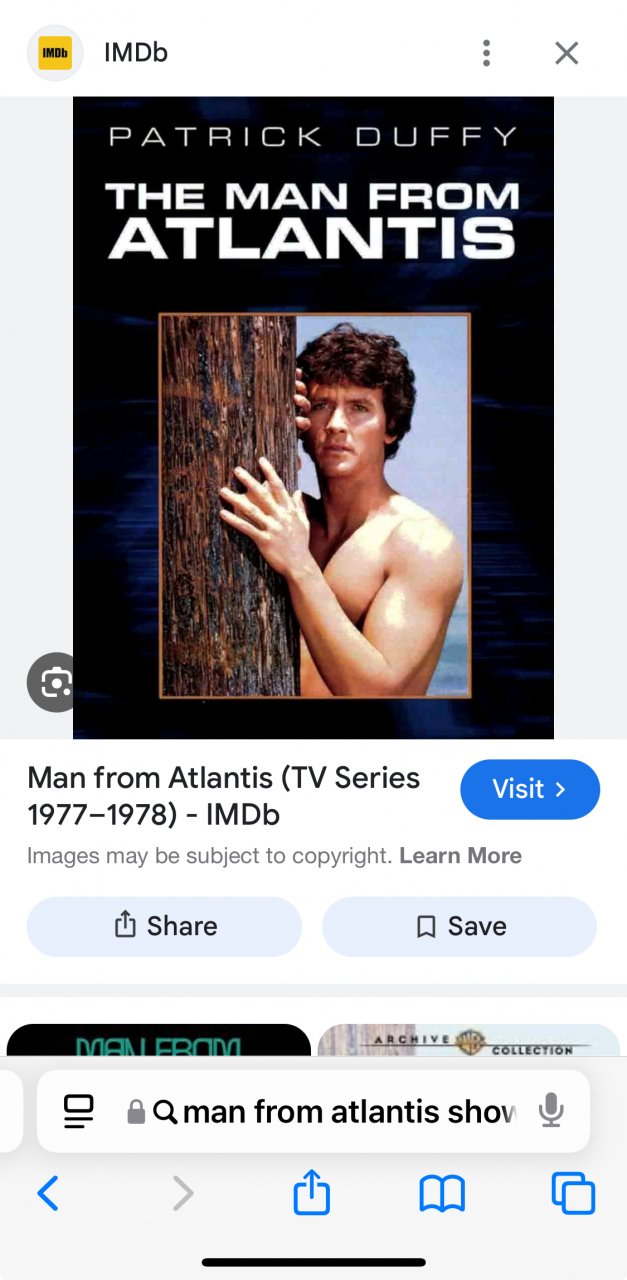Viewport: 627px width, 1280px height.
Task: Open Safari bookmarks
Action: click(442, 1193)
